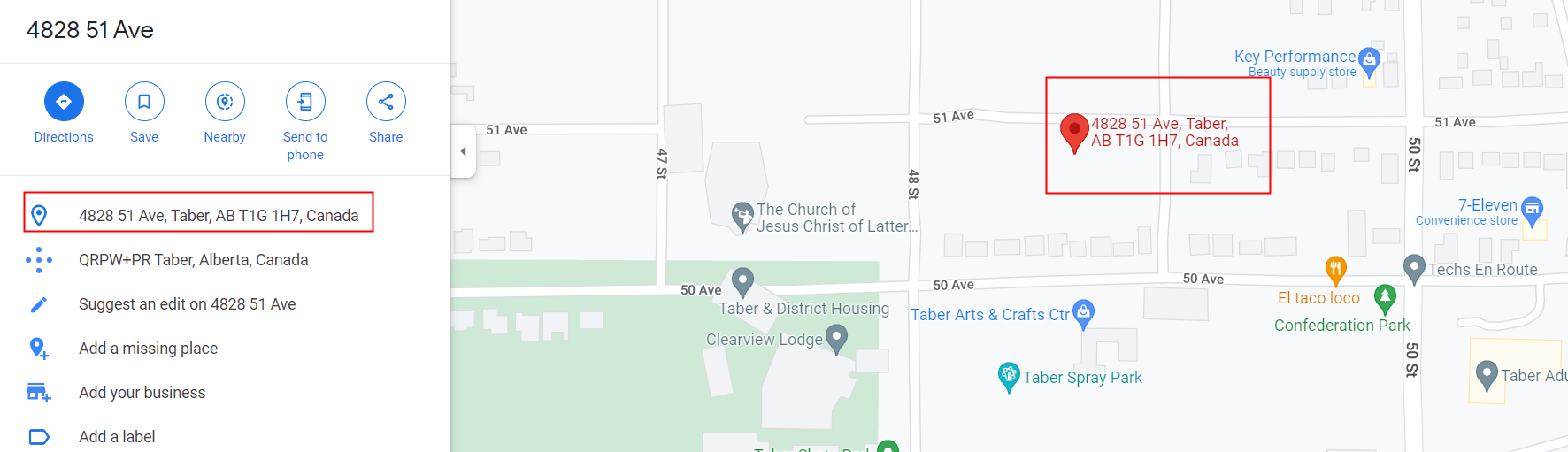Save this location

click(x=144, y=102)
